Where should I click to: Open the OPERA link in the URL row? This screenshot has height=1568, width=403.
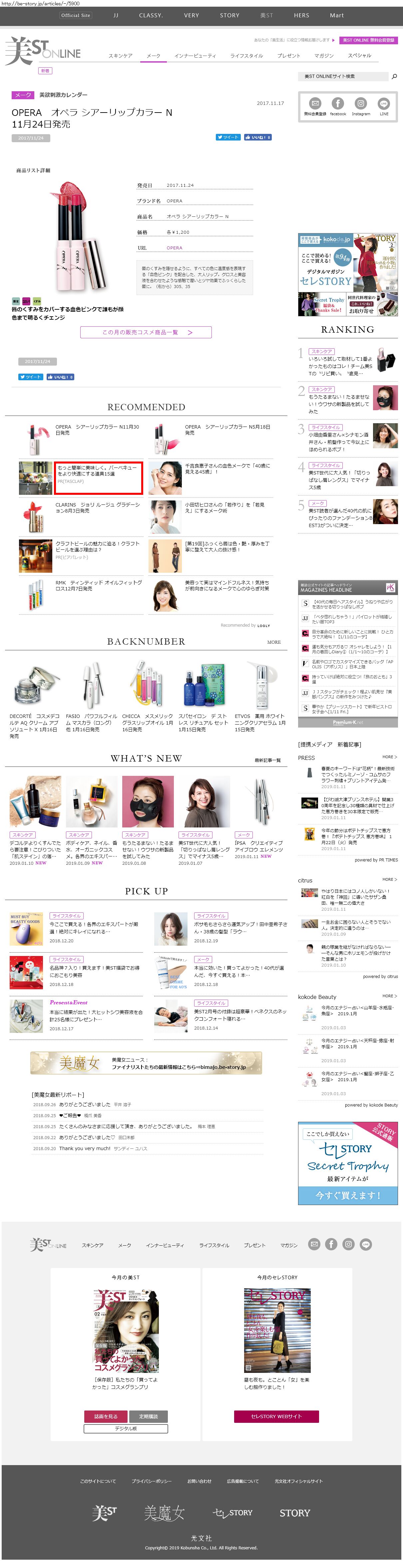175,248
